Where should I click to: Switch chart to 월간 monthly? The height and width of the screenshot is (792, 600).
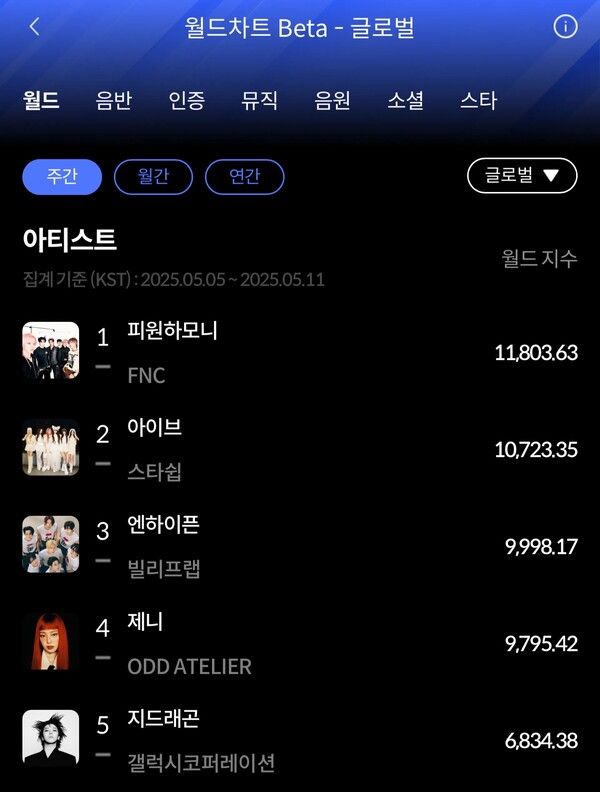[x=153, y=177]
